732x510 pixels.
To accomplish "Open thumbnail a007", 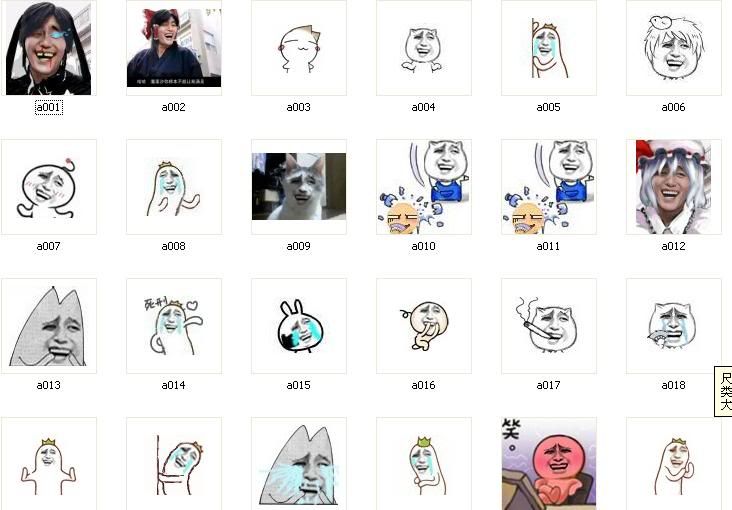I will [x=48, y=187].
